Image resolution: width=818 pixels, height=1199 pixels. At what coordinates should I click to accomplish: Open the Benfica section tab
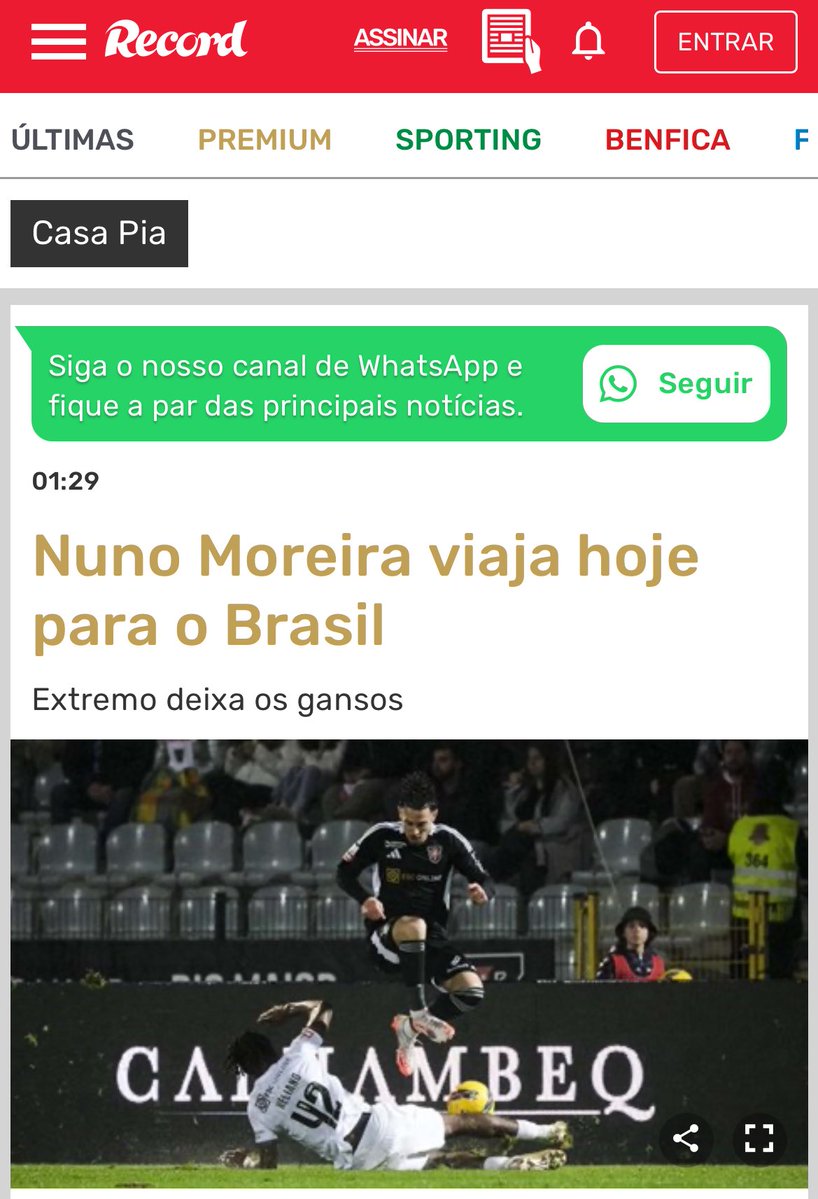667,139
